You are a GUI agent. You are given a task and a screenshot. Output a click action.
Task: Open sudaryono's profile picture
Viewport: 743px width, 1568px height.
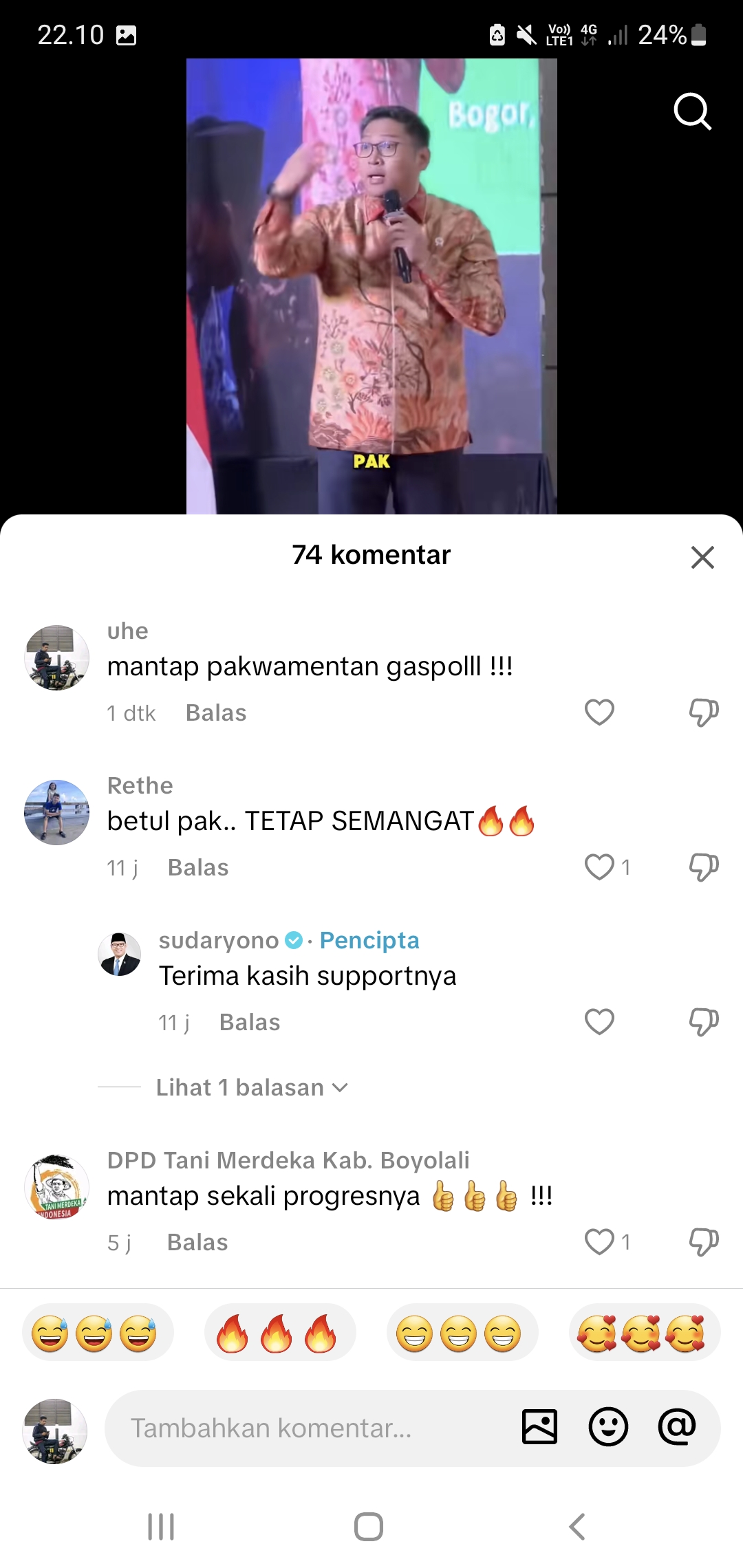120,954
